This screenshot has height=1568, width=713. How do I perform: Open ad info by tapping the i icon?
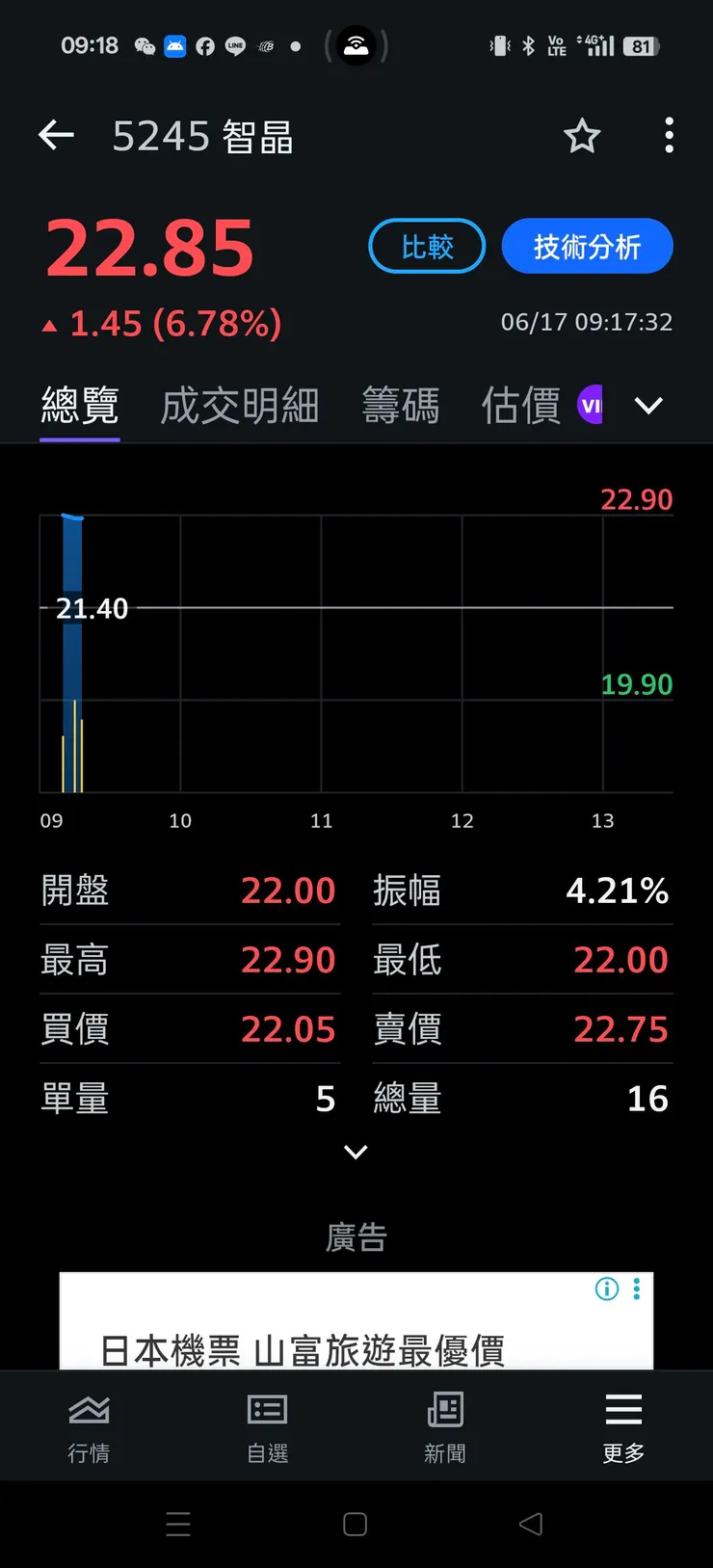pos(606,1289)
